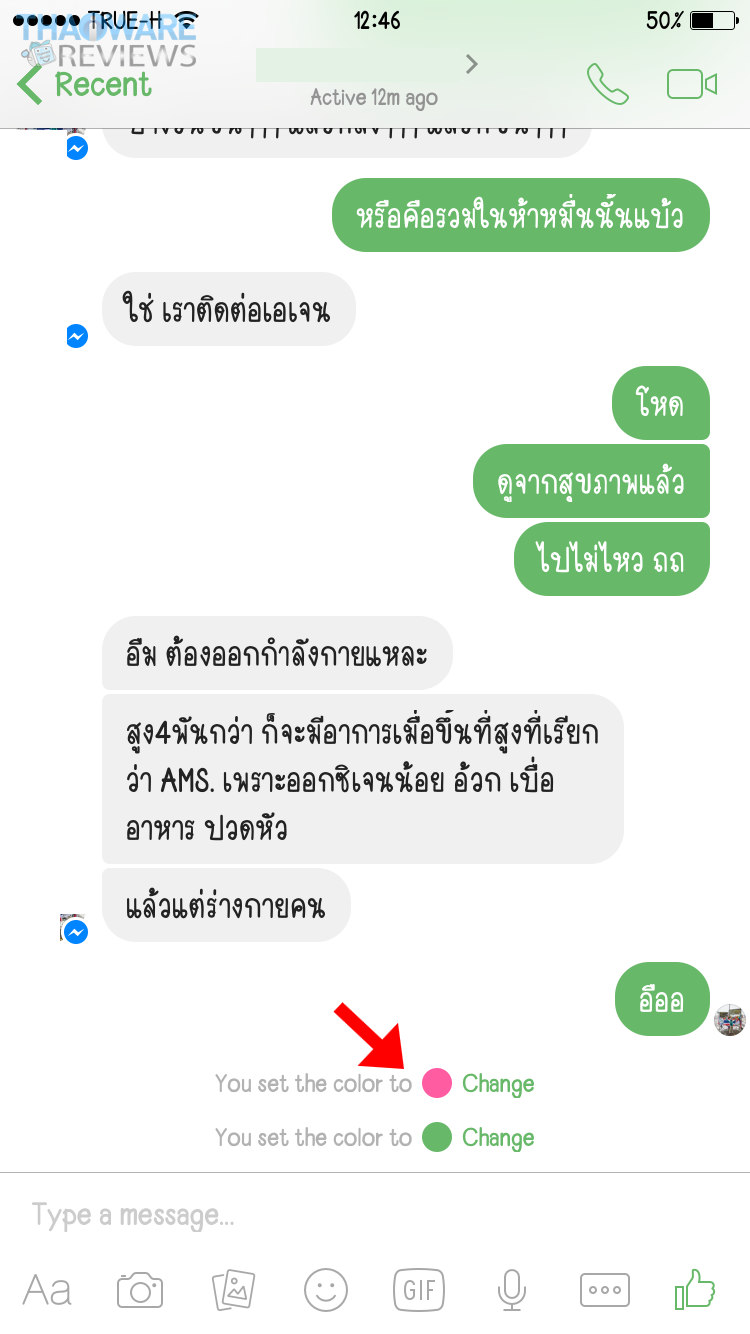Open the contact details chevron
Image resolution: width=750 pixels, height=1334 pixels.
click(x=472, y=65)
